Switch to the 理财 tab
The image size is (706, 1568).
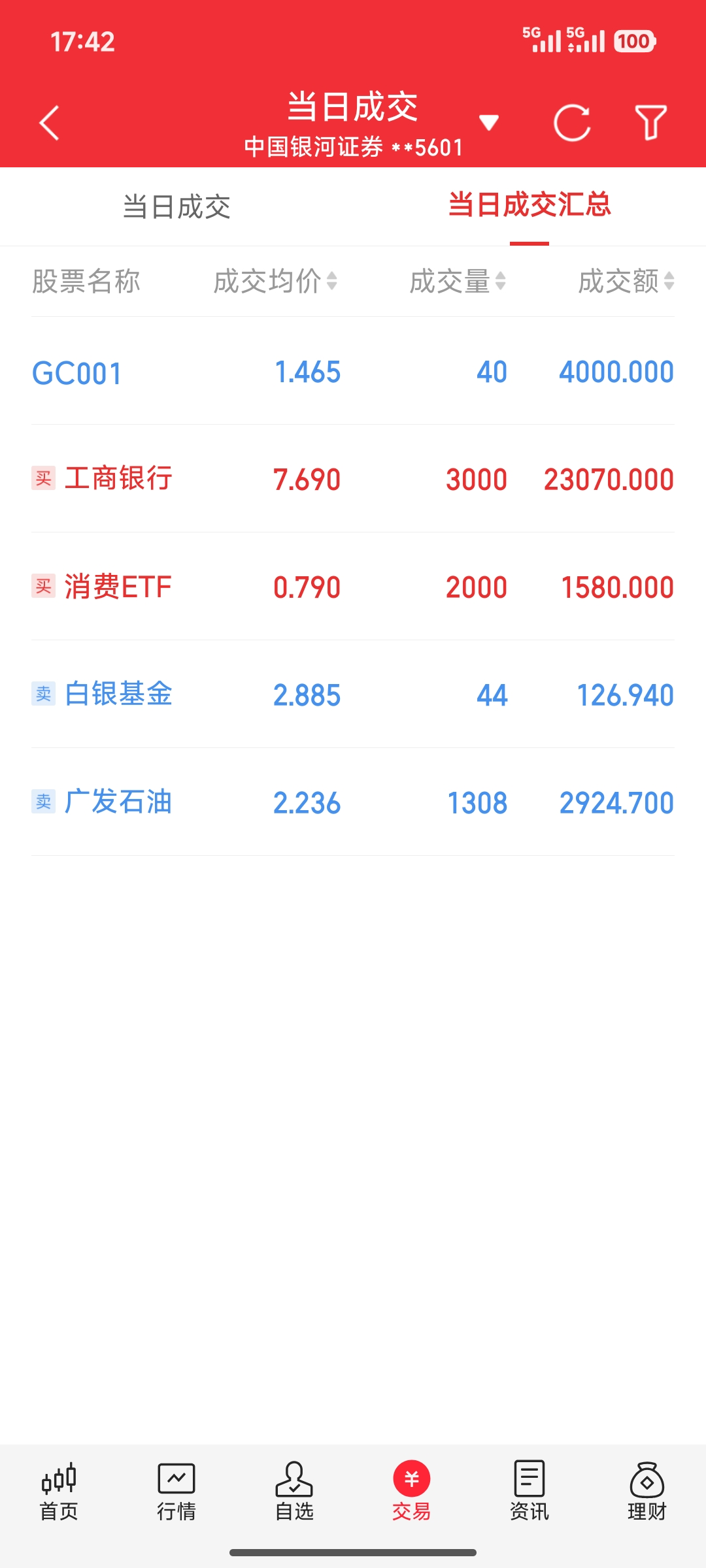point(647,1492)
